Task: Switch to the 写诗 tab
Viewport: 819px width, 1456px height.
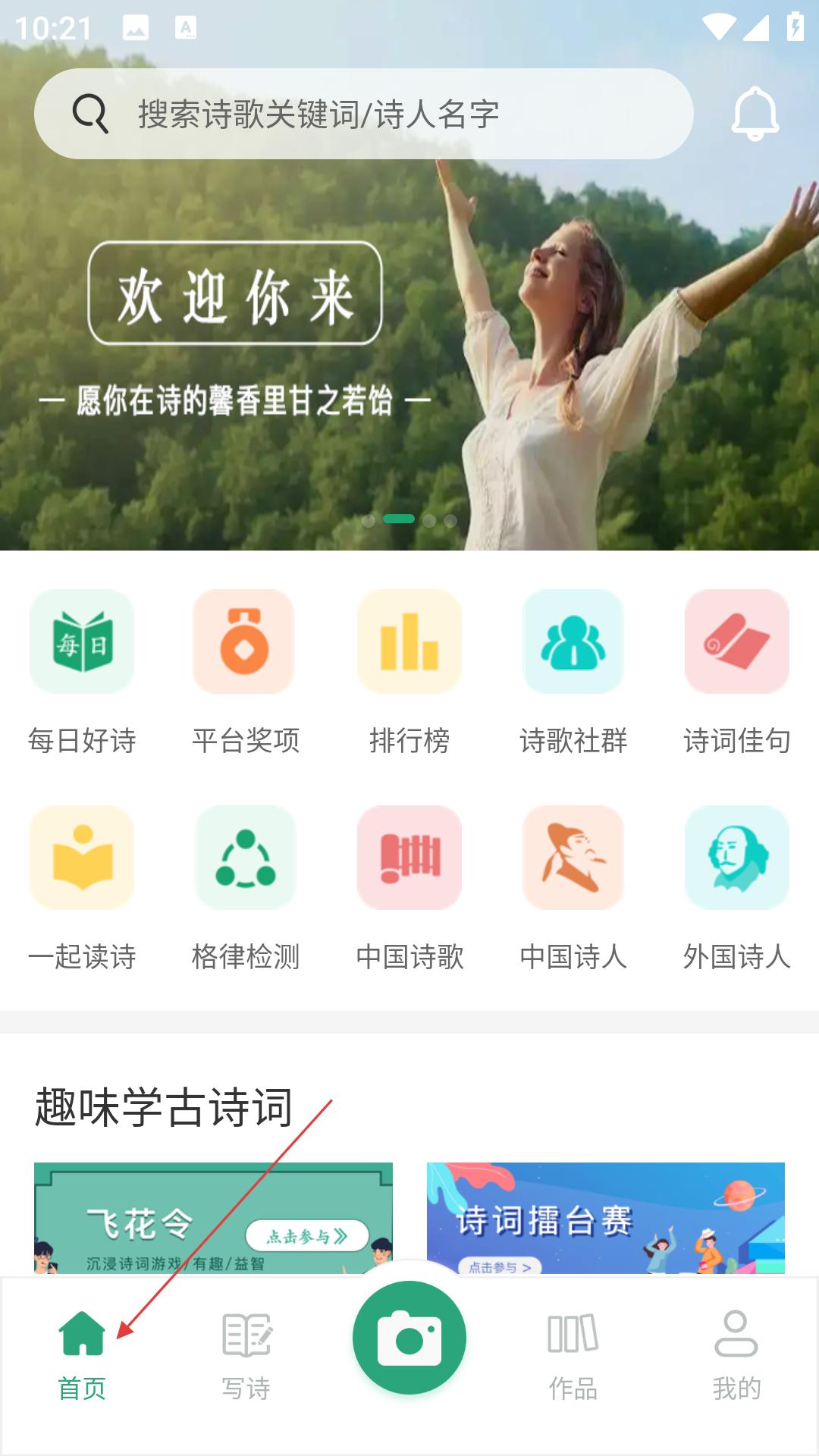Action: tap(246, 1354)
